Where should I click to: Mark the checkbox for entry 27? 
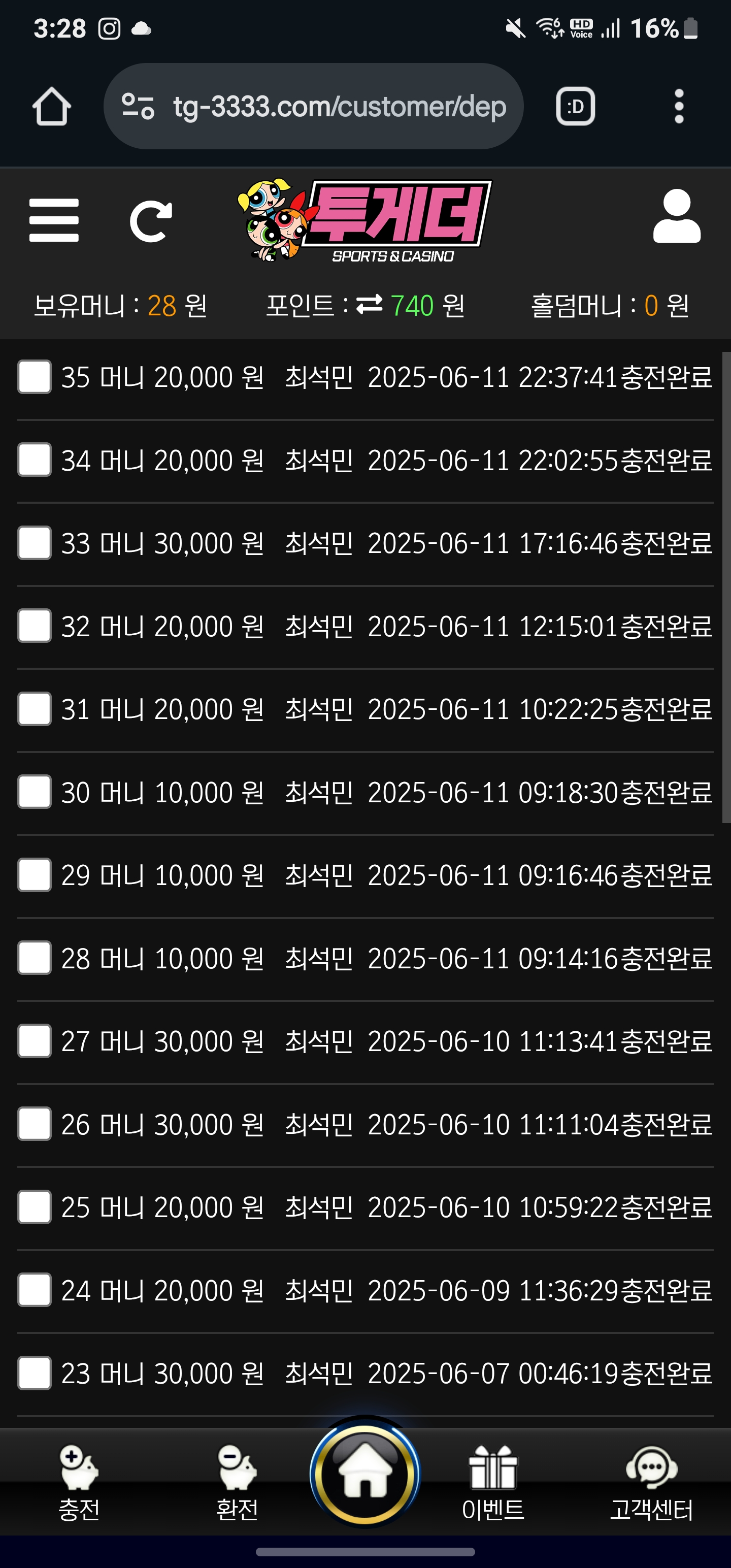pos(34,1041)
